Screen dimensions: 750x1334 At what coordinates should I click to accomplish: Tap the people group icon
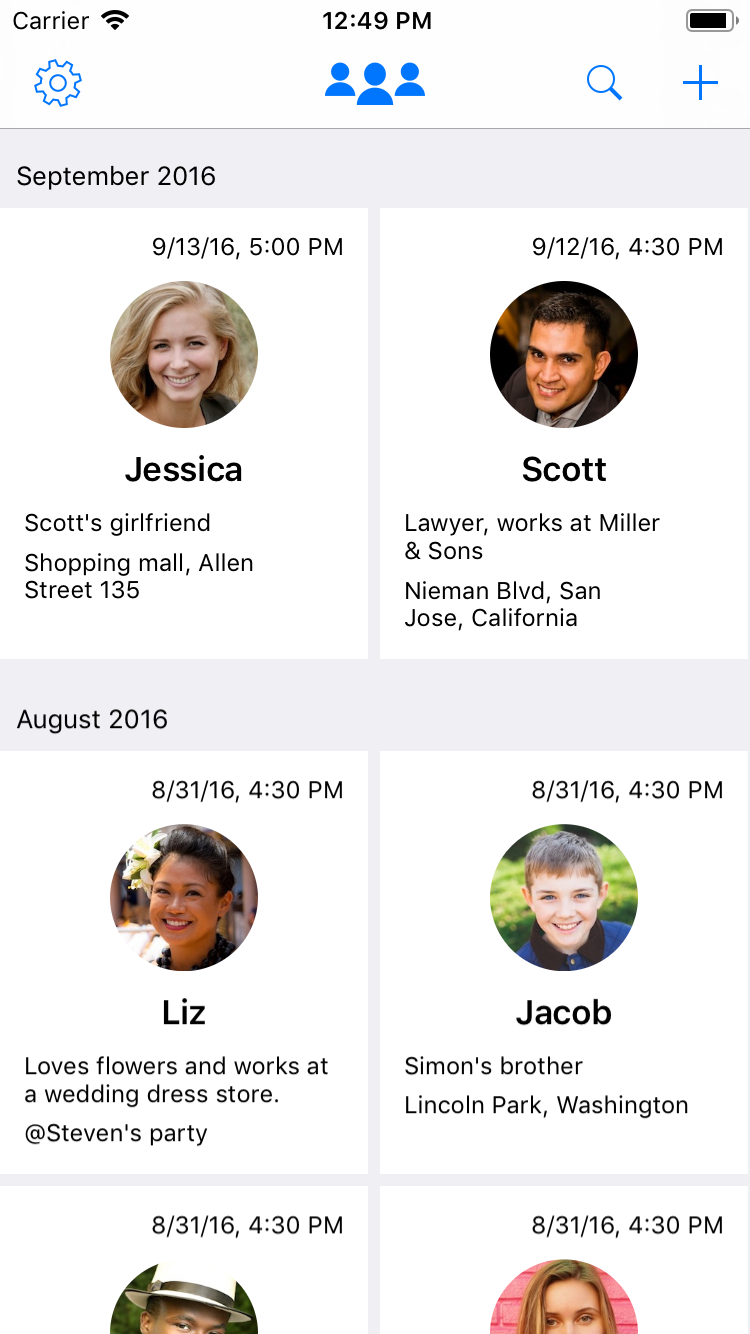[x=375, y=83]
